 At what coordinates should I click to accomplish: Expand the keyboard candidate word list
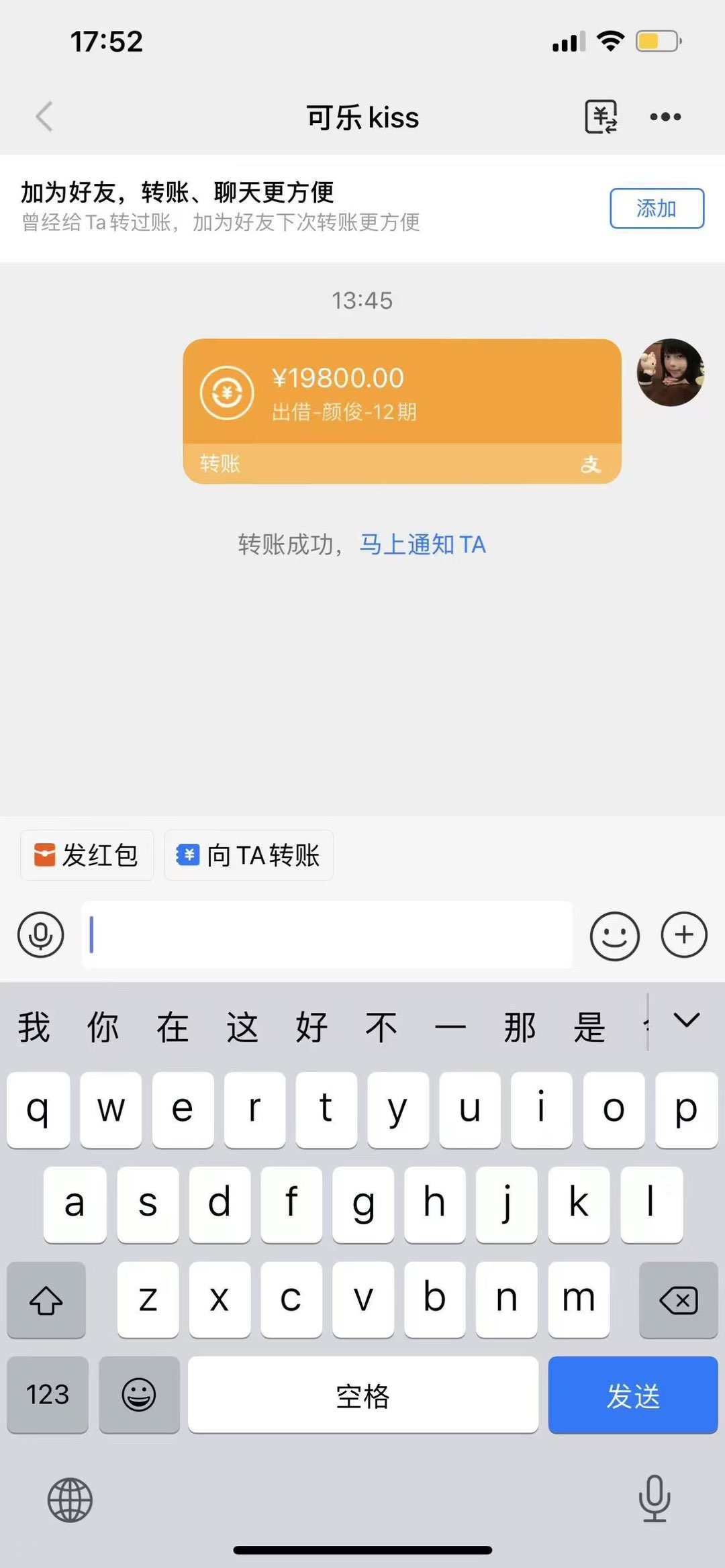(x=686, y=1021)
